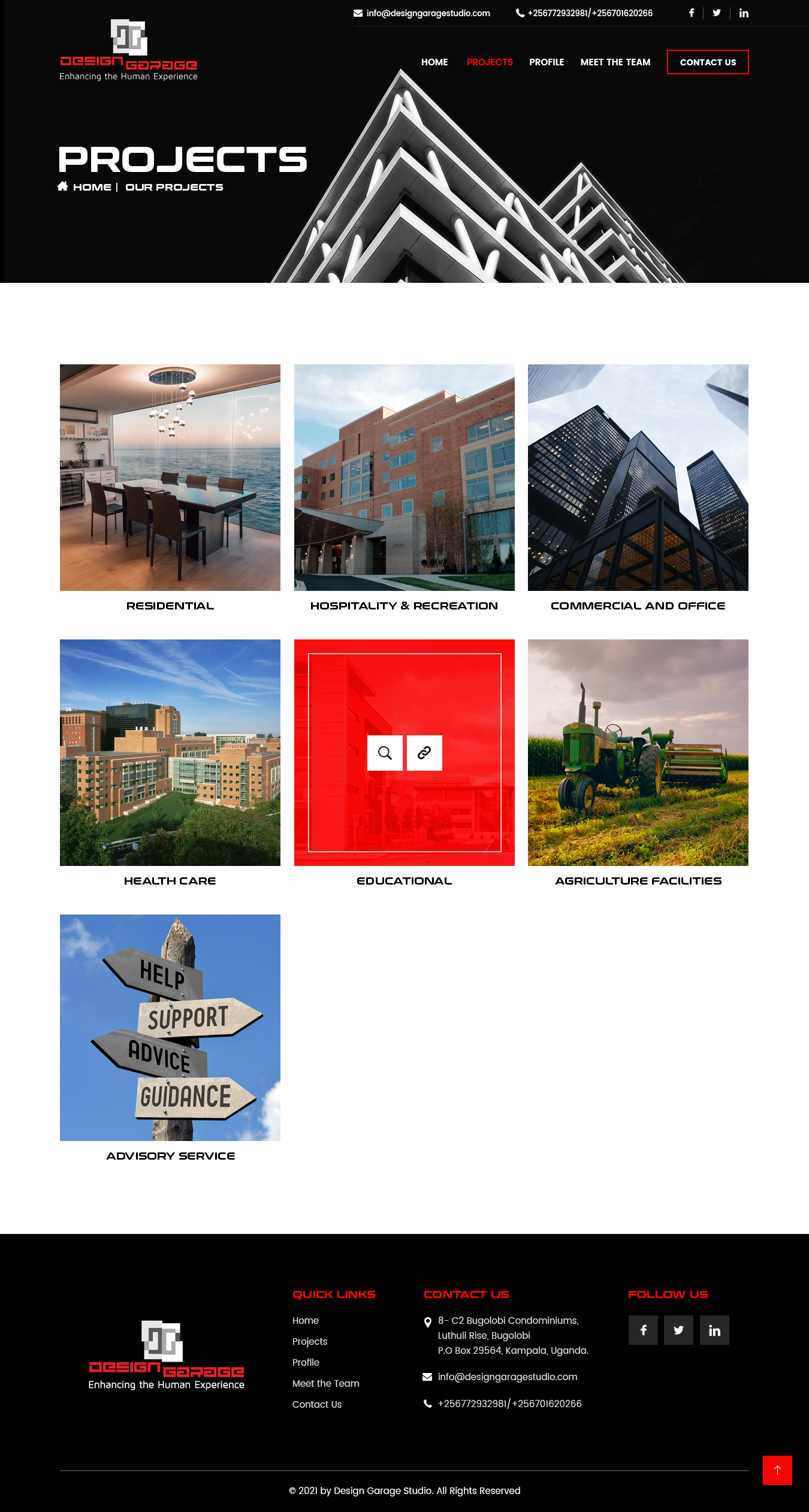Screen dimensions: 809x1512
Task: Tap the footer Facebook follow button
Action: pyautogui.click(x=643, y=1330)
